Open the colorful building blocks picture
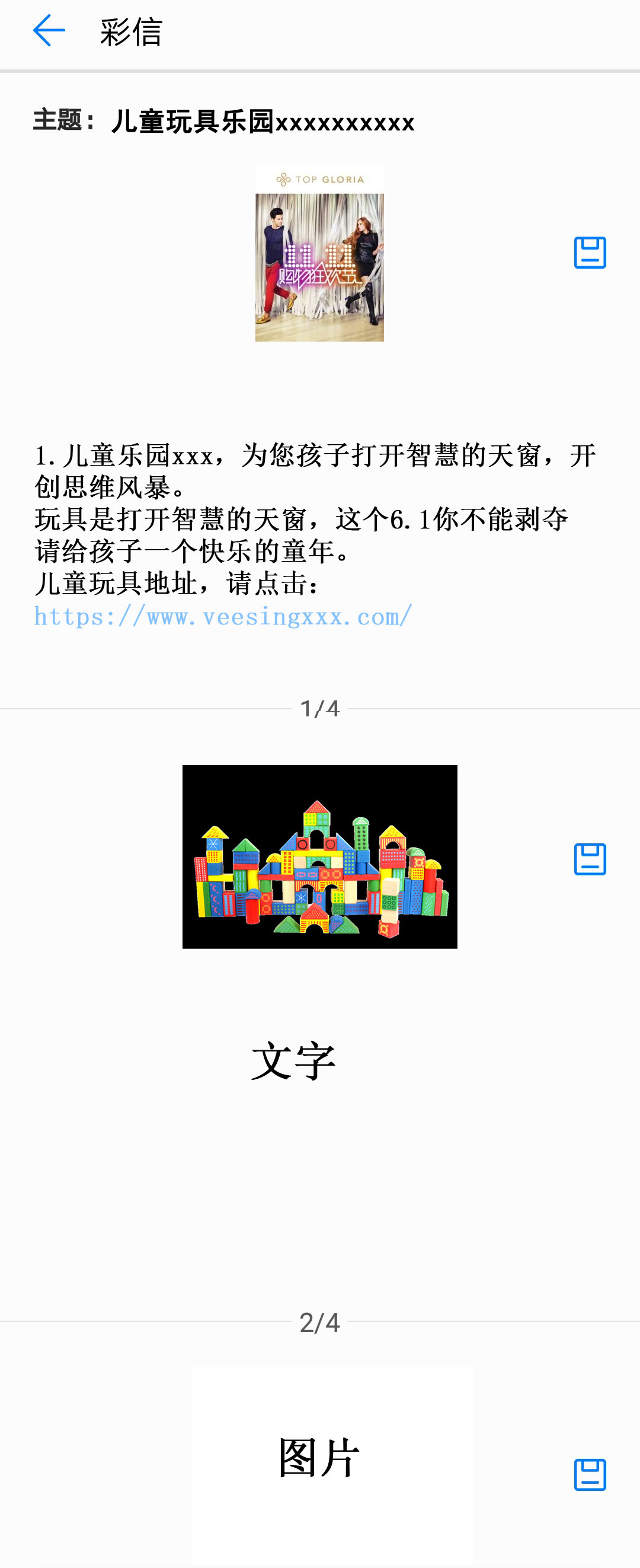The height and width of the screenshot is (1568, 640). pos(319,857)
